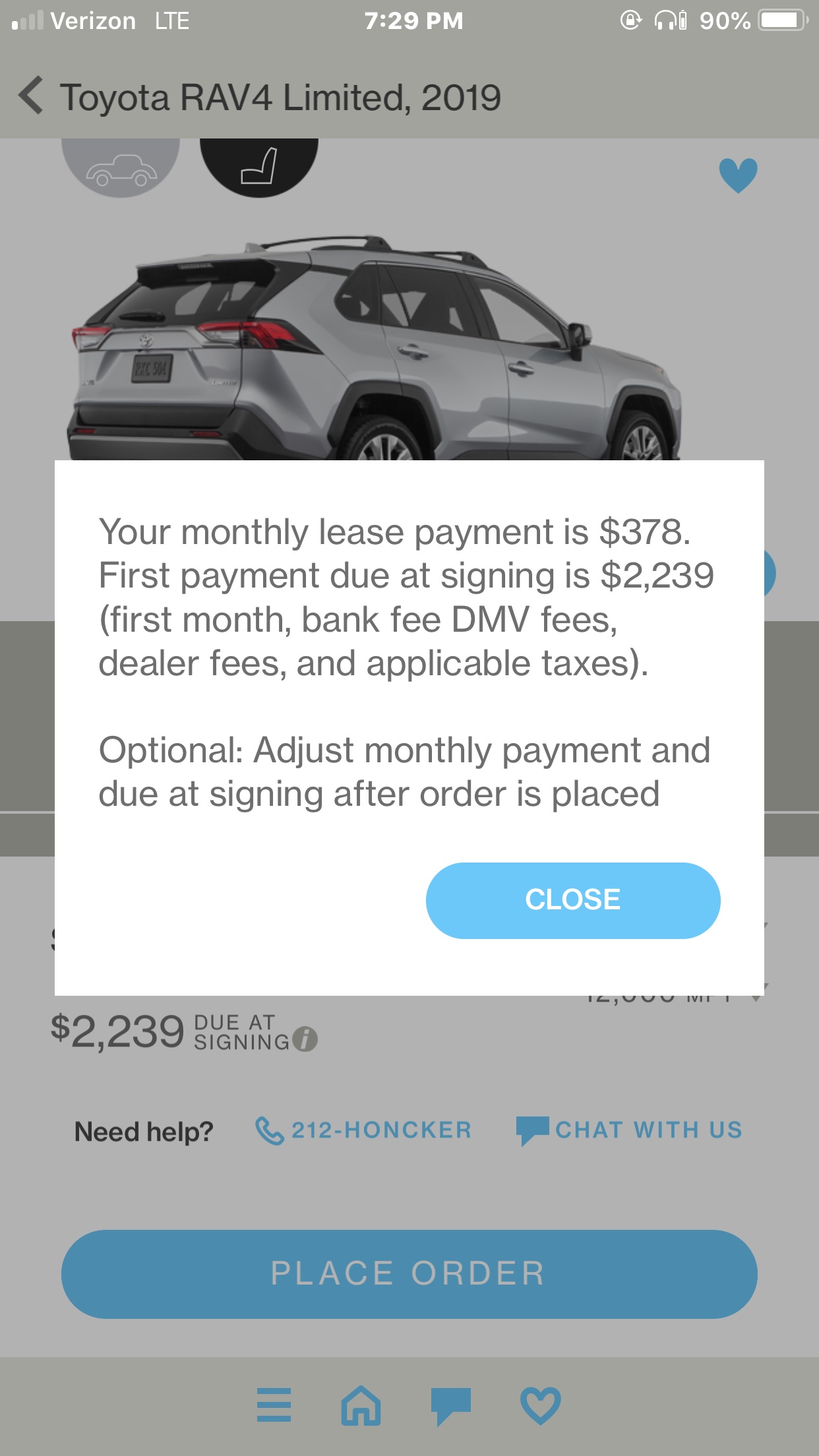Switch to the exterior car view
Screen dimensions: 819x1456
click(x=121, y=167)
